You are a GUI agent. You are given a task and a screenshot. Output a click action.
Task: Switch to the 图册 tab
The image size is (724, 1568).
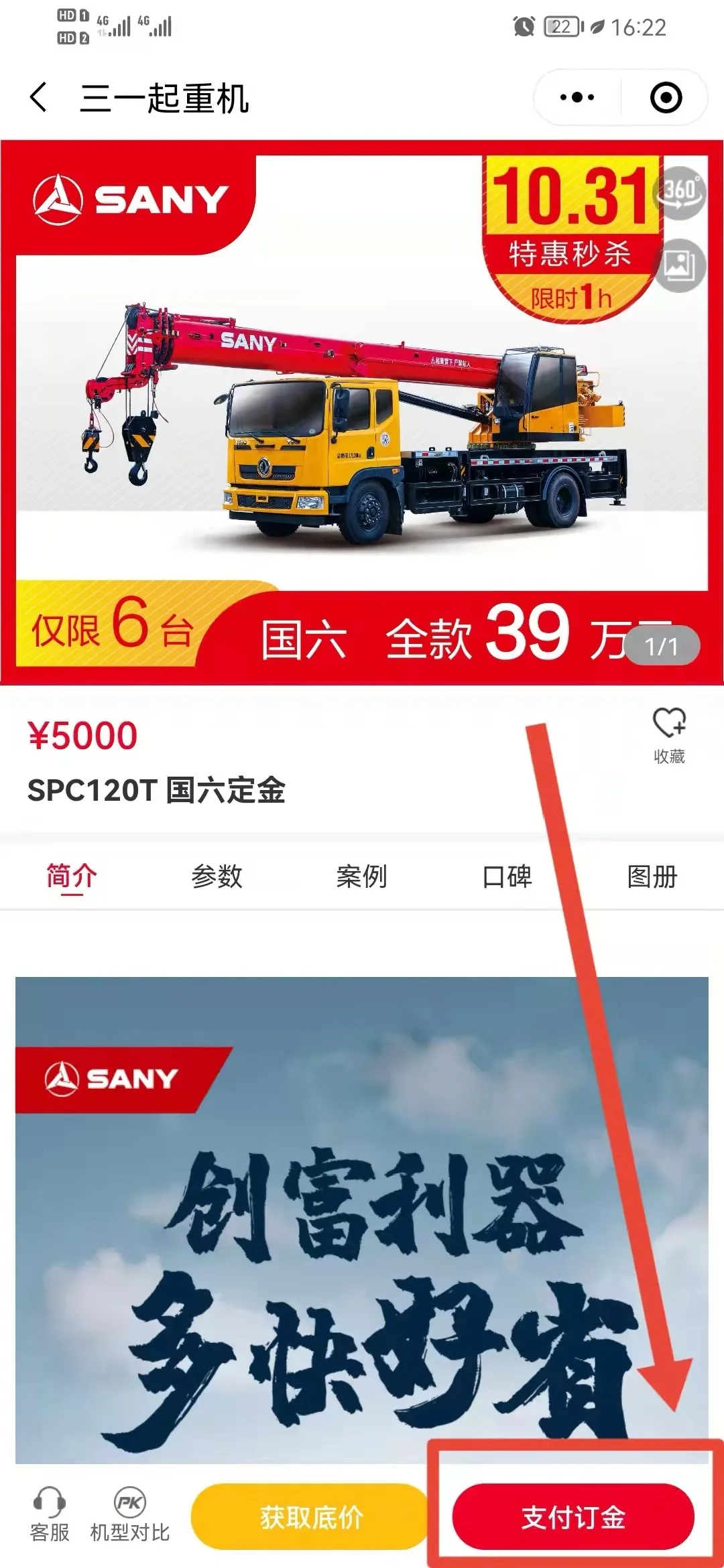pyautogui.click(x=652, y=876)
